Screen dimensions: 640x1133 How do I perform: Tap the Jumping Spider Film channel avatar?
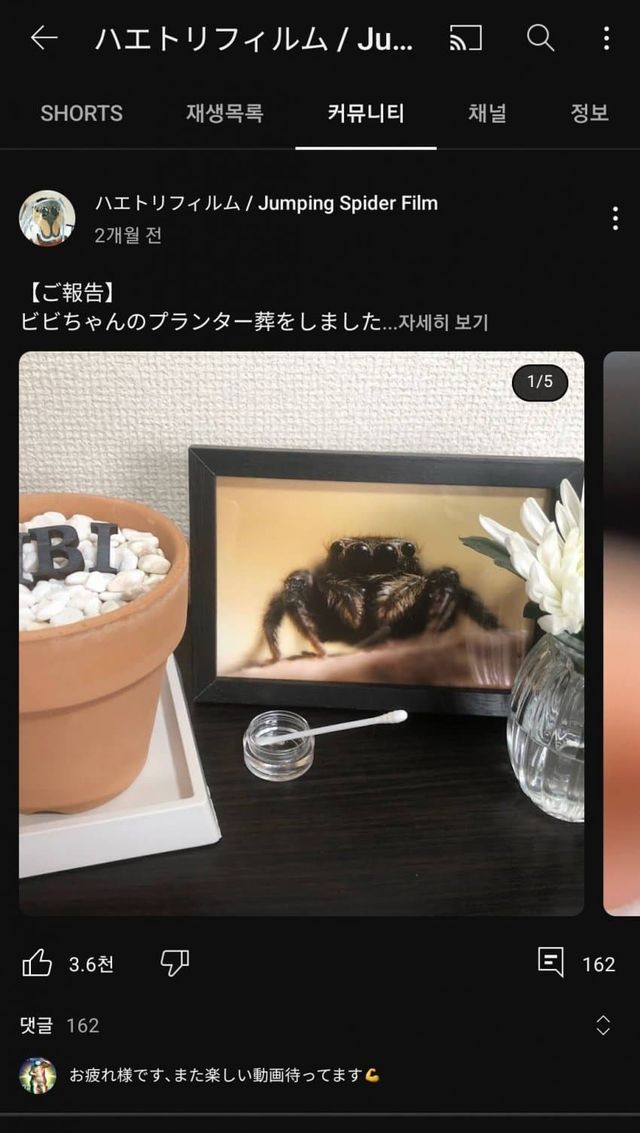47,218
